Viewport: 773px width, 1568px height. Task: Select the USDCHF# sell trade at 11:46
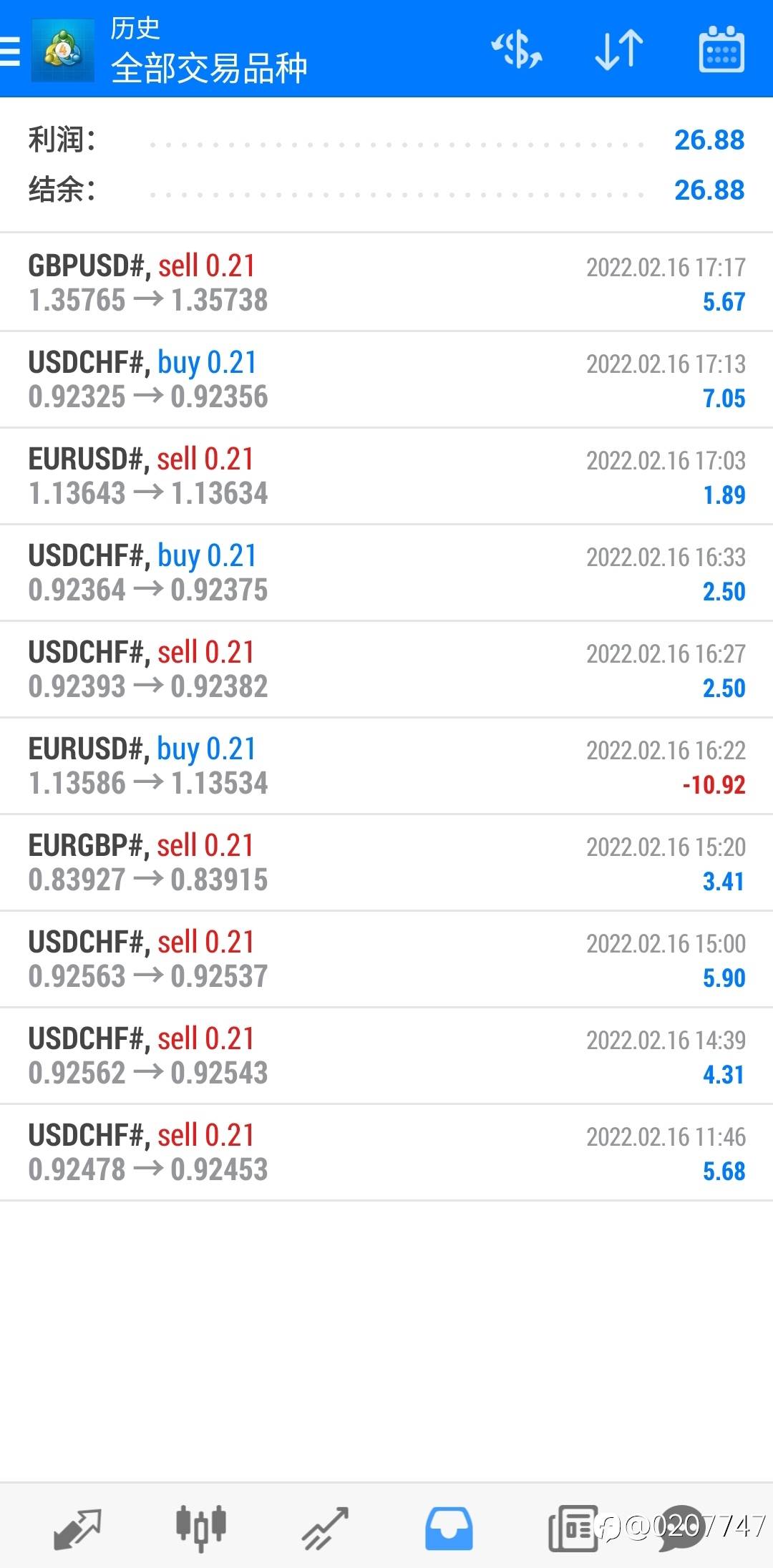click(x=386, y=1152)
